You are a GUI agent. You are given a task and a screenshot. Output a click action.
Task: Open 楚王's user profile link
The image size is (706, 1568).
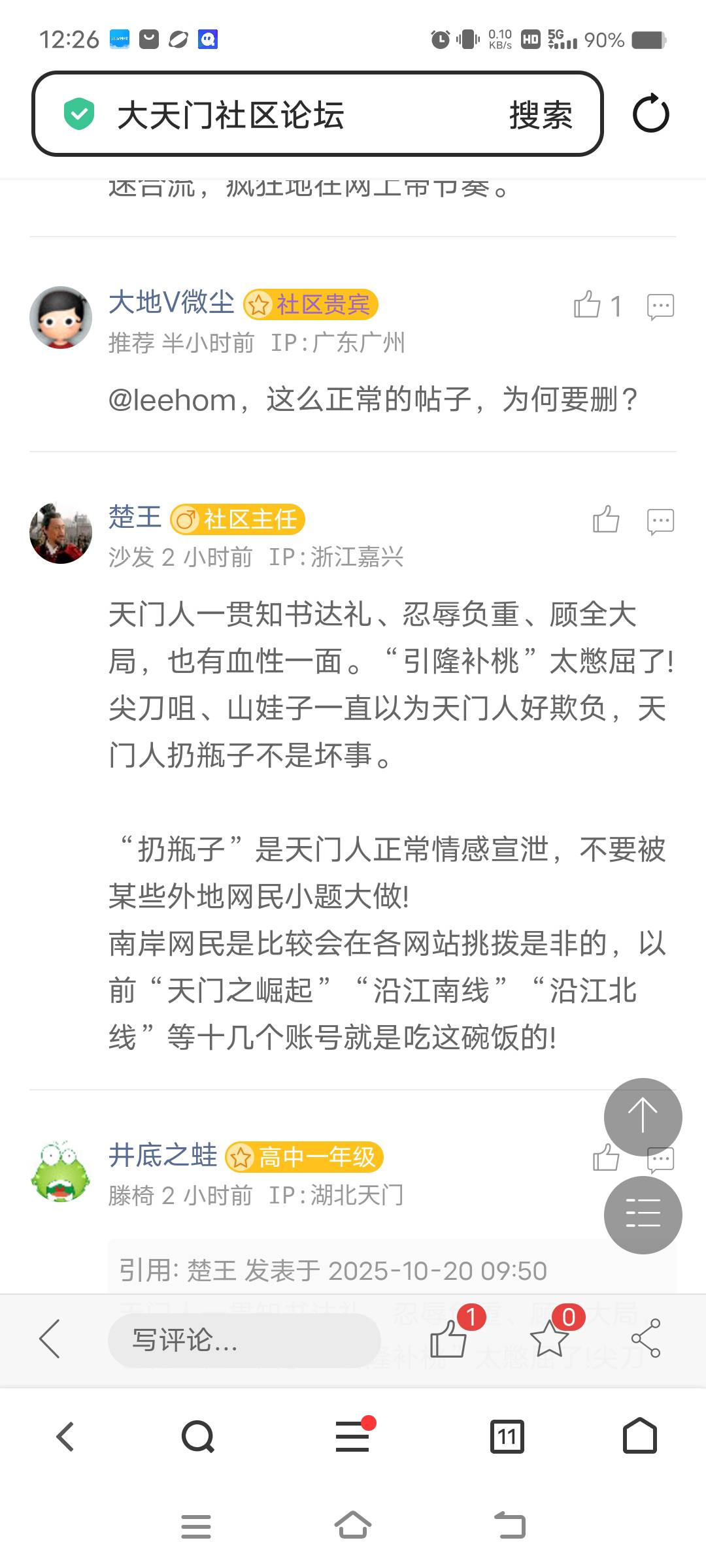click(x=135, y=517)
